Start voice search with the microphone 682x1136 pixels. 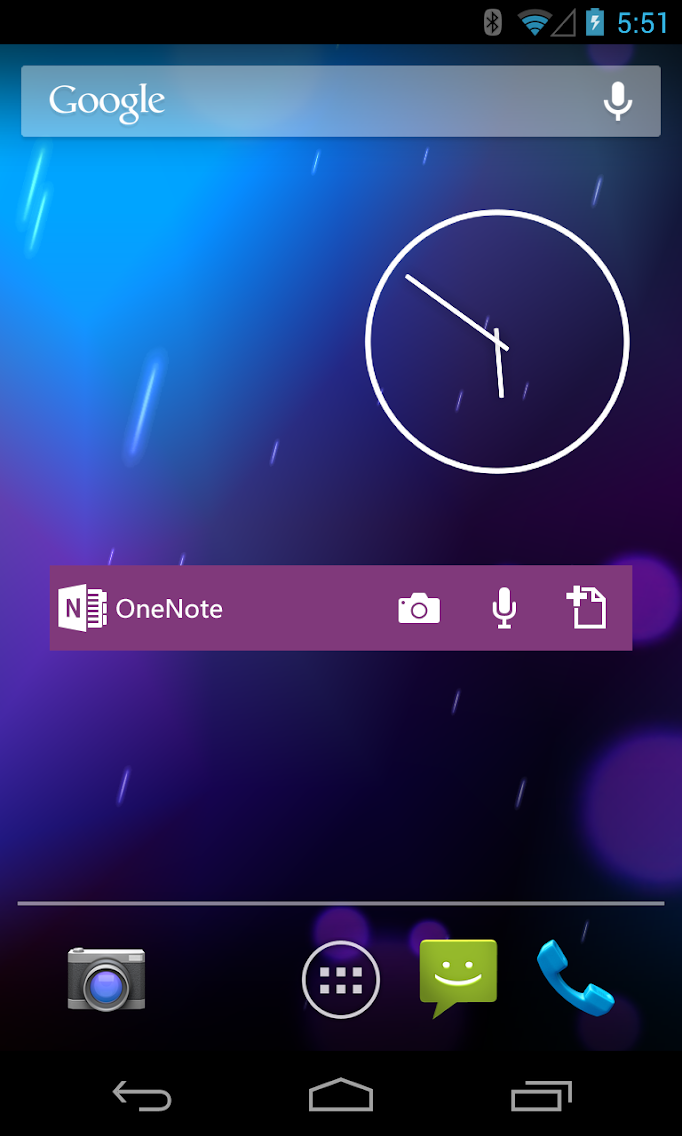[x=618, y=101]
